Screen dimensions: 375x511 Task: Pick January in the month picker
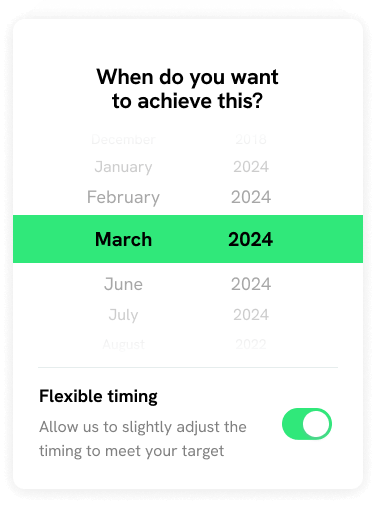tap(123, 167)
